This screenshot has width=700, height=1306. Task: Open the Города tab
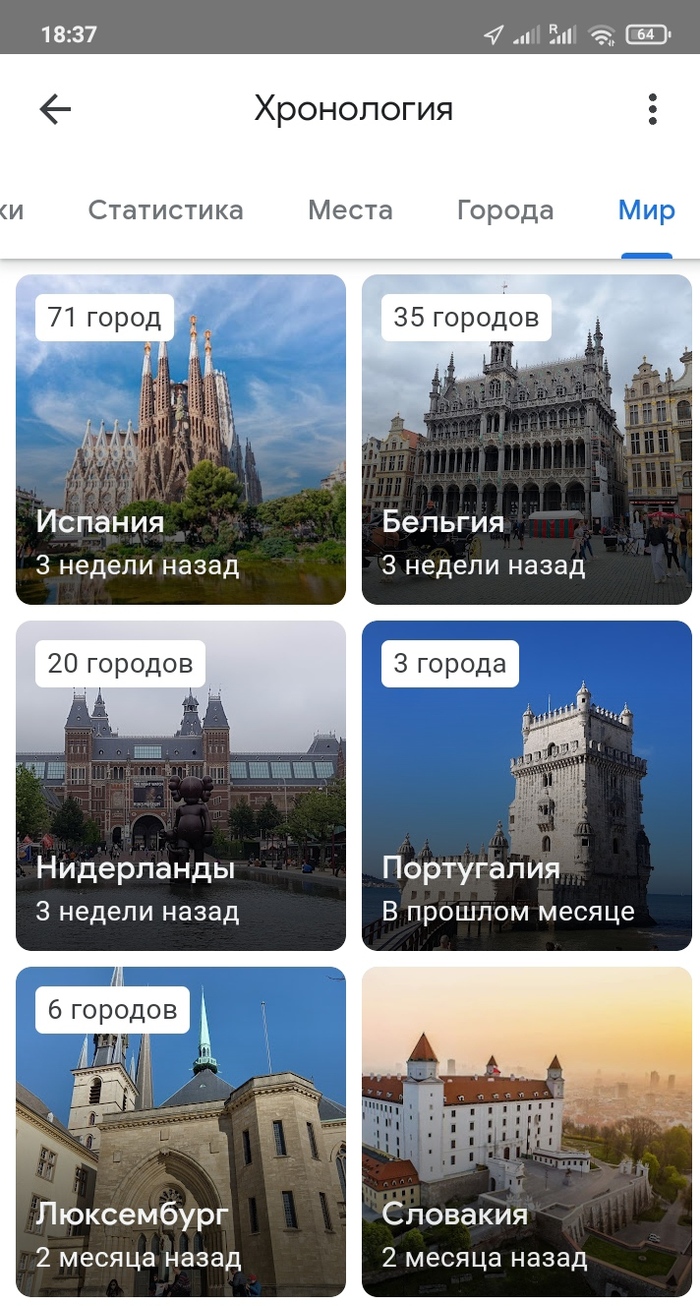click(505, 210)
